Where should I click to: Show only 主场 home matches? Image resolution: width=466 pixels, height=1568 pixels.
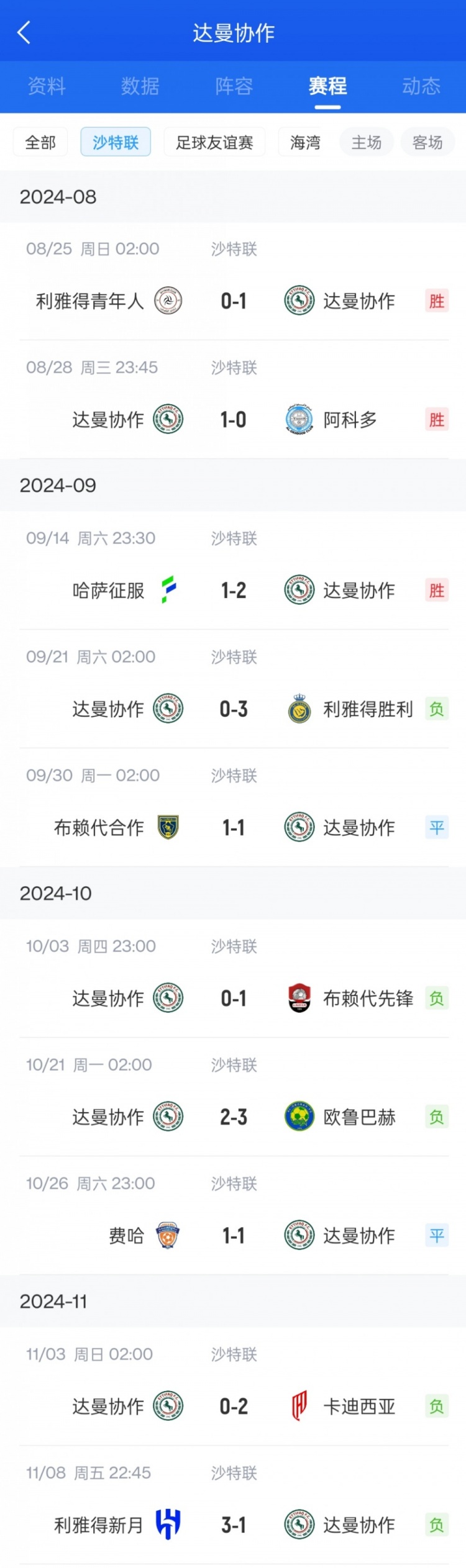coord(367,143)
